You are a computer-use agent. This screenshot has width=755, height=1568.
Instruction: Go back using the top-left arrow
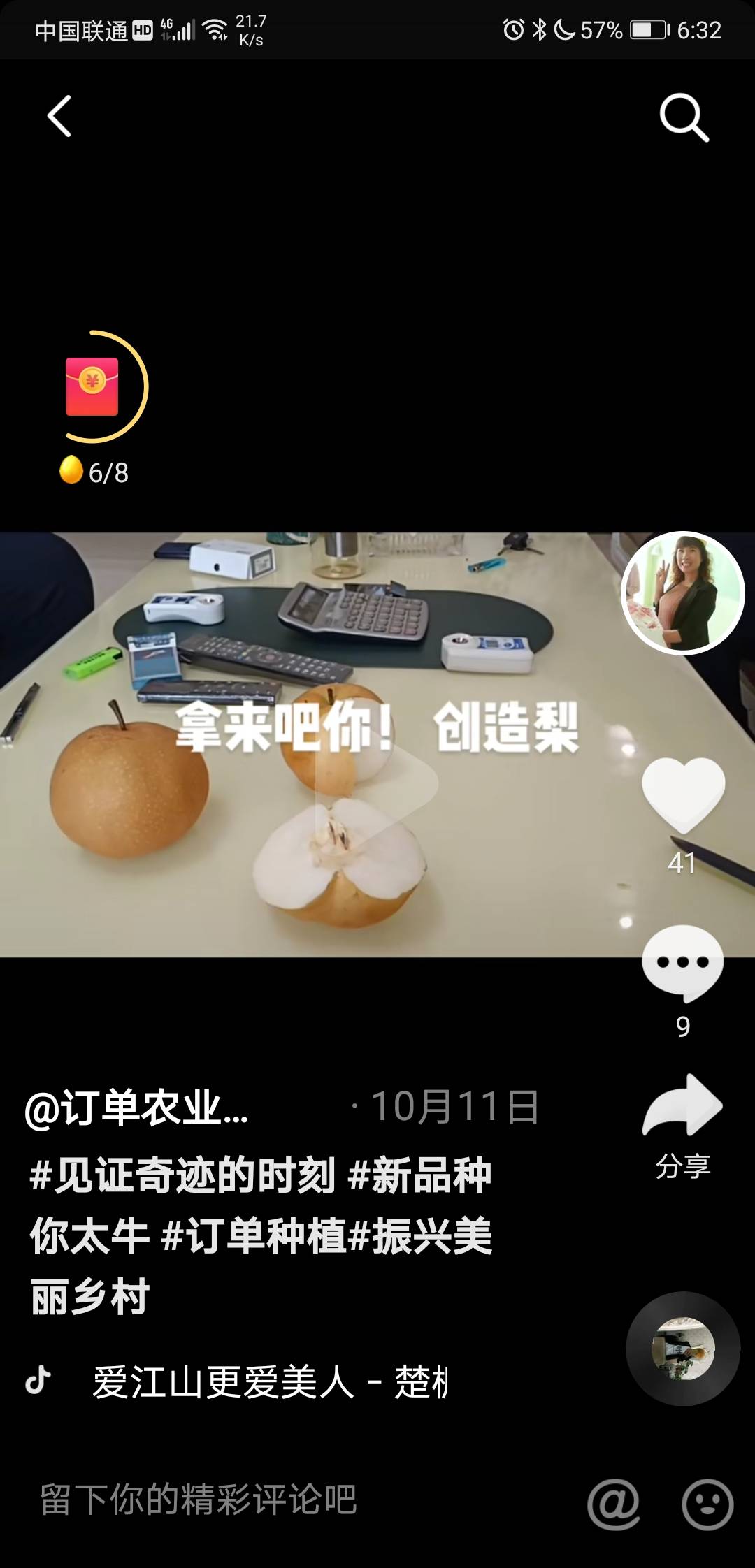coord(60,116)
